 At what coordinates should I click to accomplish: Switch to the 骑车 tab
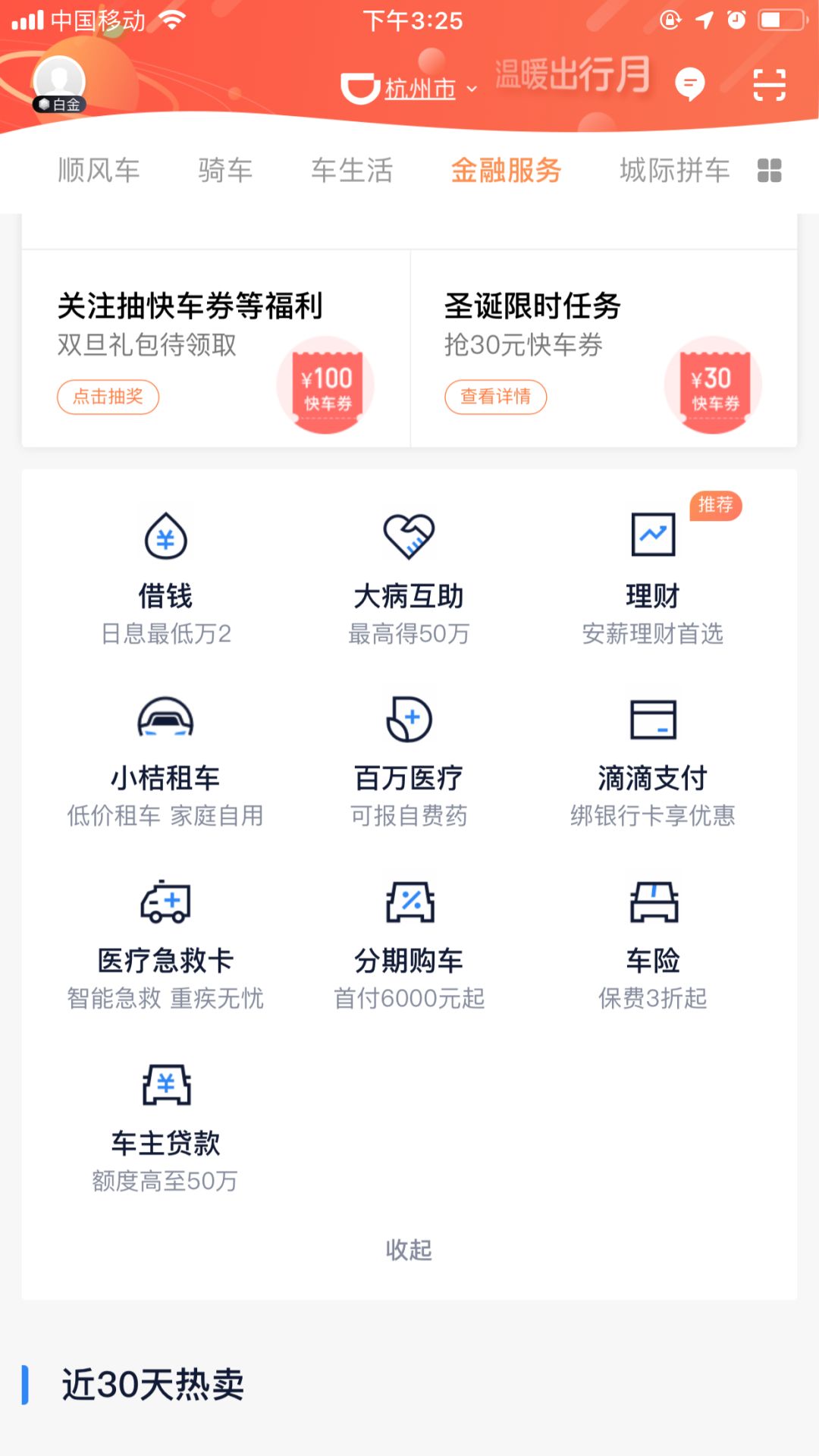[225, 171]
